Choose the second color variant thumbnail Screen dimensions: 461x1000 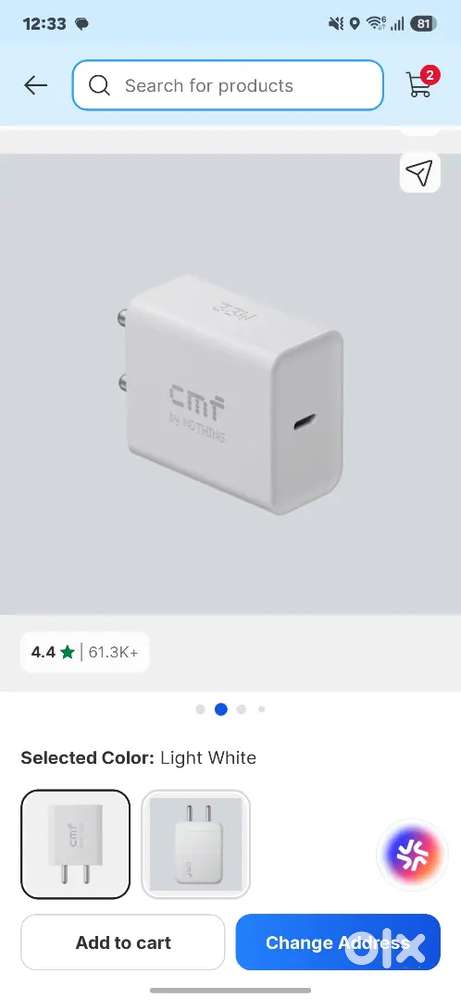pyautogui.click(x=196, y=844)
